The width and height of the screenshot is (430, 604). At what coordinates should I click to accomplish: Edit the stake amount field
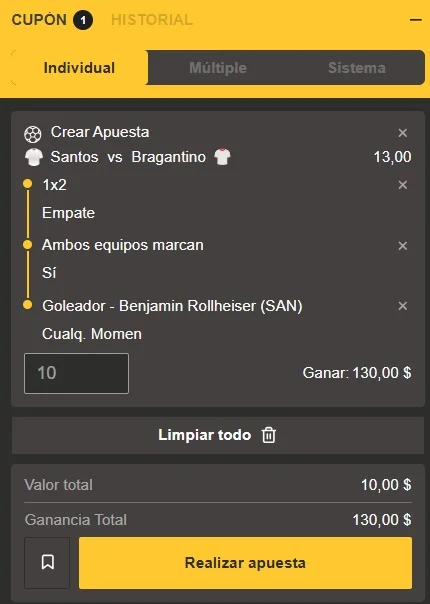(76, 373)
